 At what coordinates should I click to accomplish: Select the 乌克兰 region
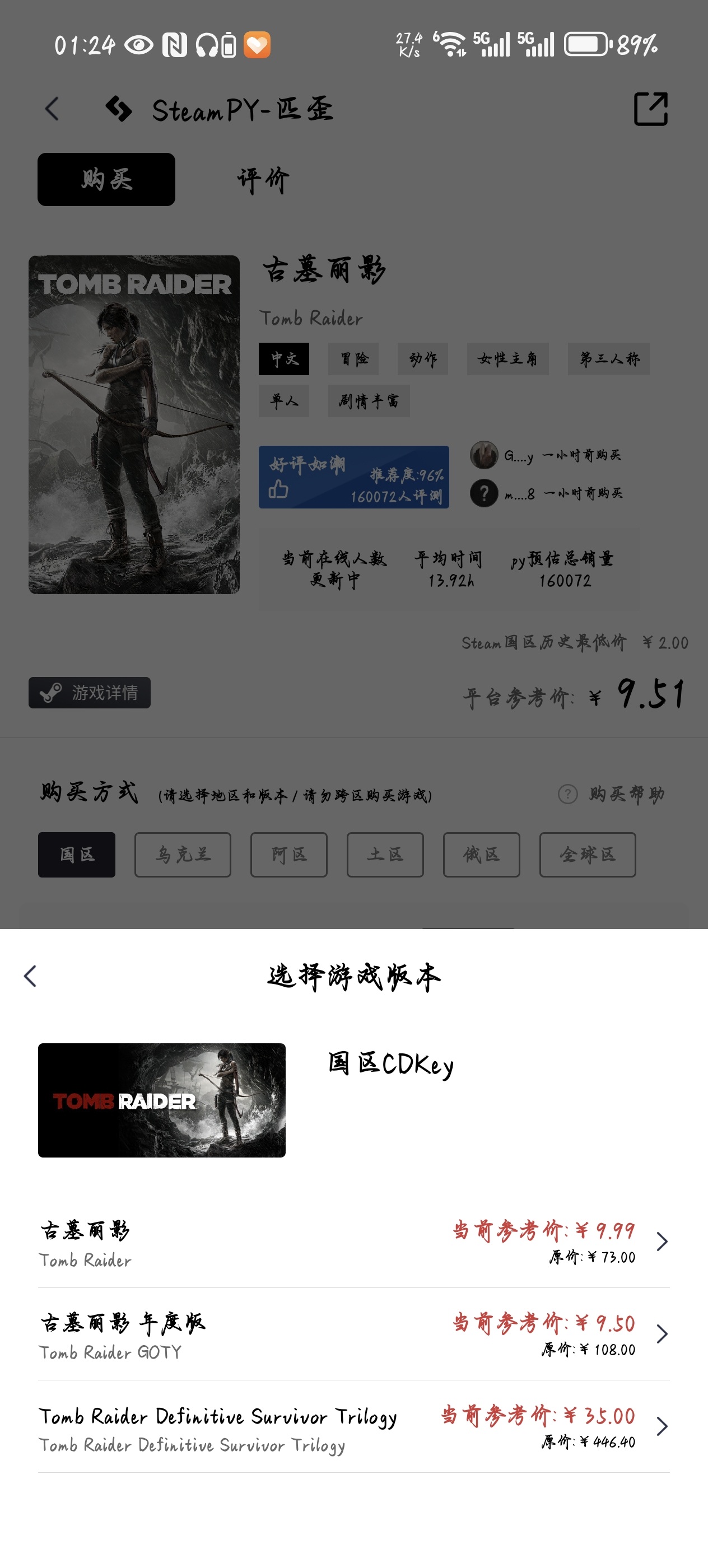click(183, 855)
